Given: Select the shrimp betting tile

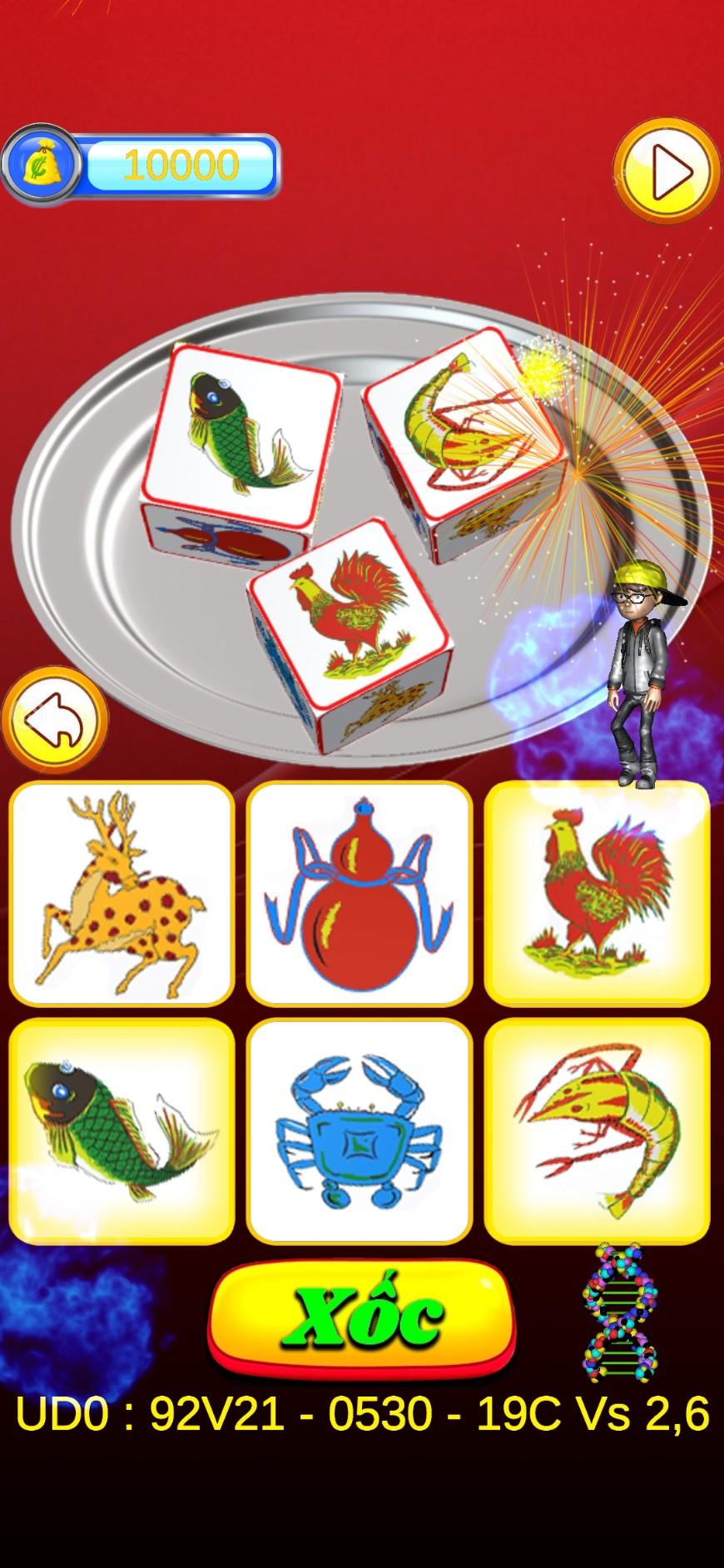Looking at the screenshot, I should pos(597,1131).
